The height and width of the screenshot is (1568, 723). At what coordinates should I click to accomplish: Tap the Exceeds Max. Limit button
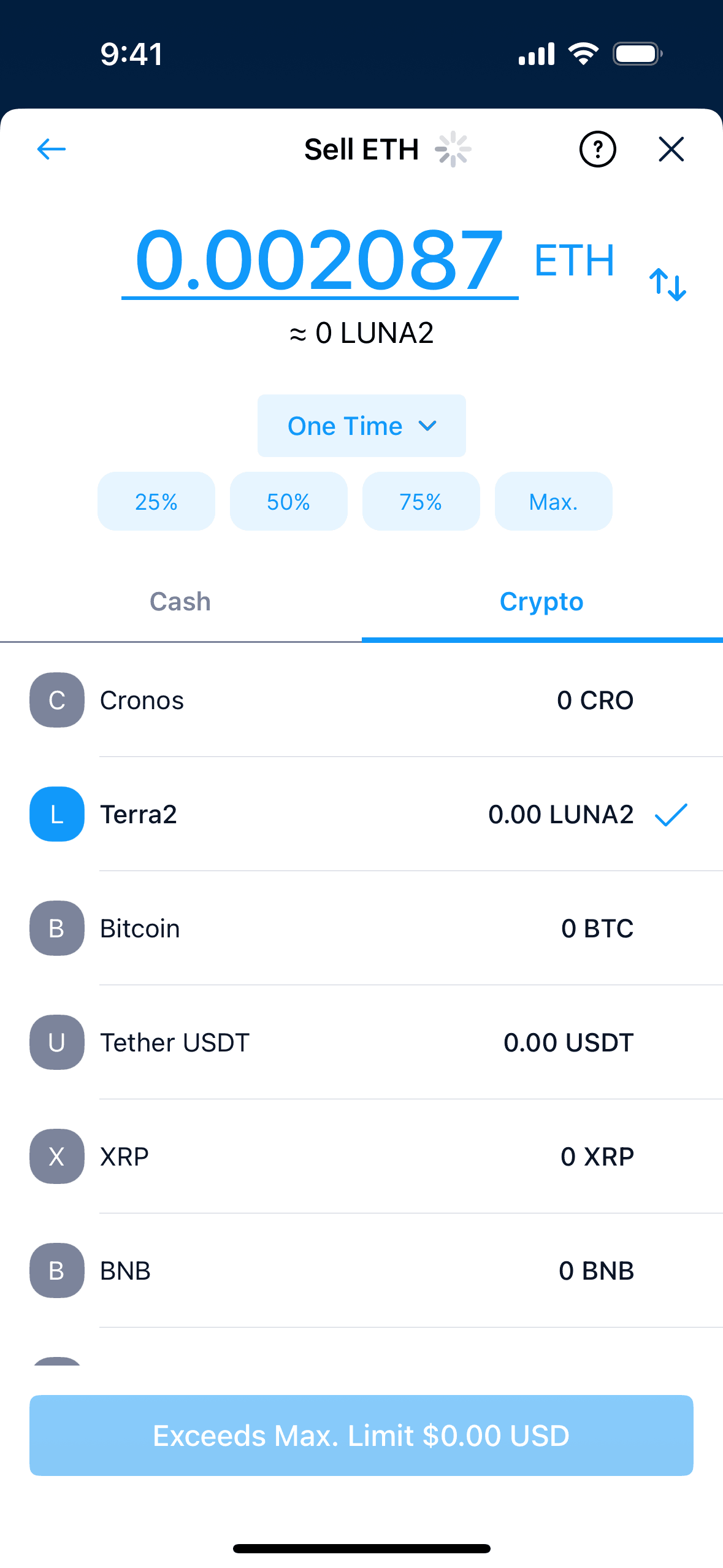point(361,1435)
